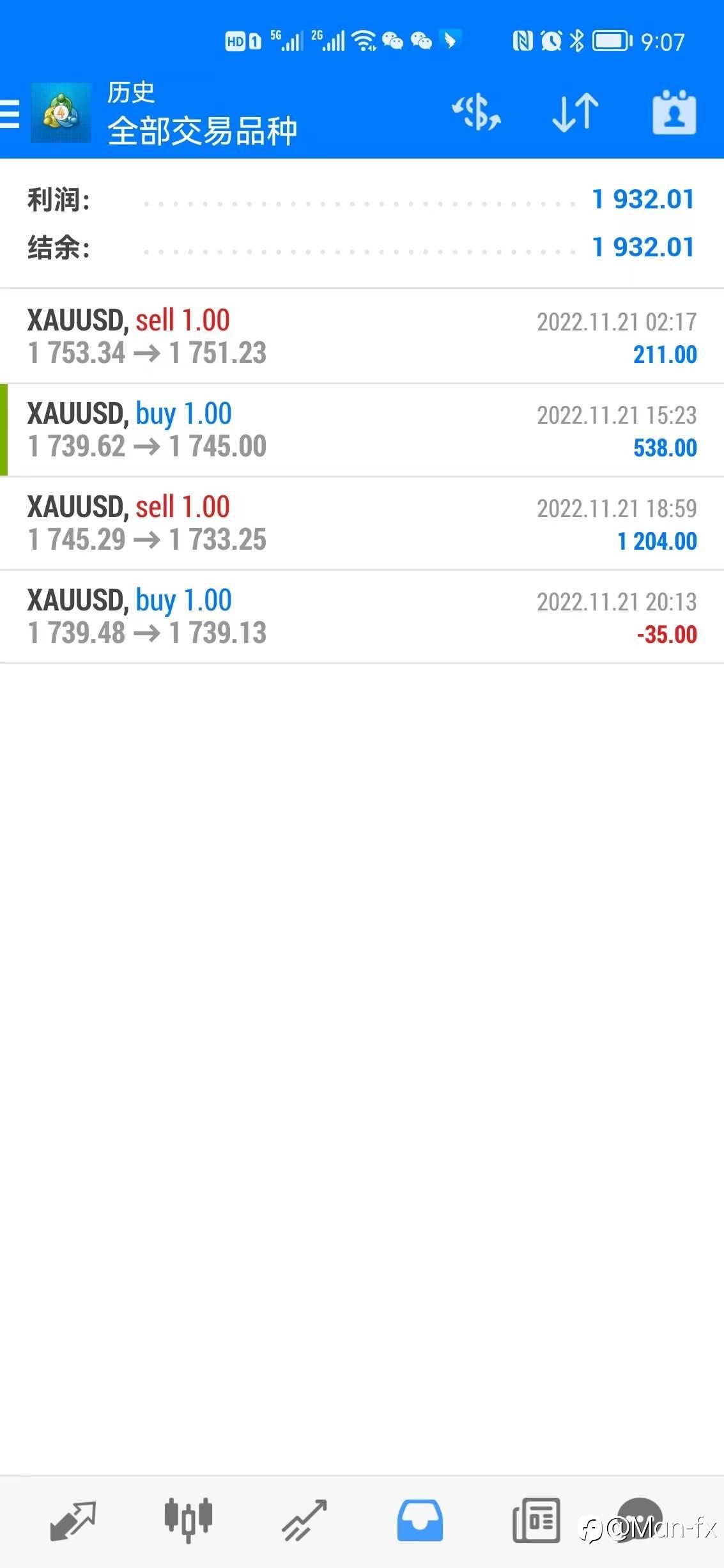The height and width of the screenshot is (1568, 724).
Task: Select the XAUUSD sell trade with 1 204.00 profit
Action: click(x=362, y=523)
